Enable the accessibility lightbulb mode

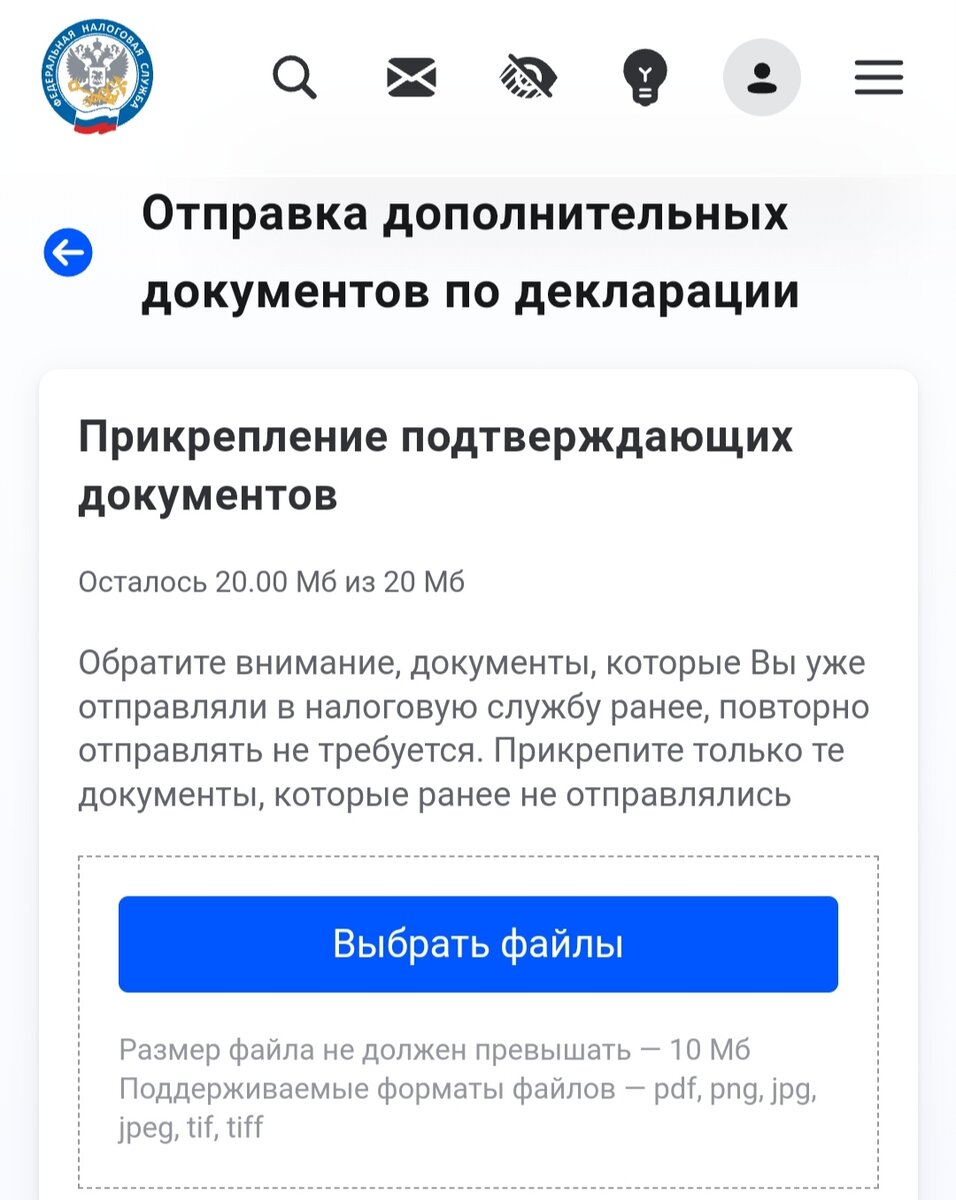(646, 76)
